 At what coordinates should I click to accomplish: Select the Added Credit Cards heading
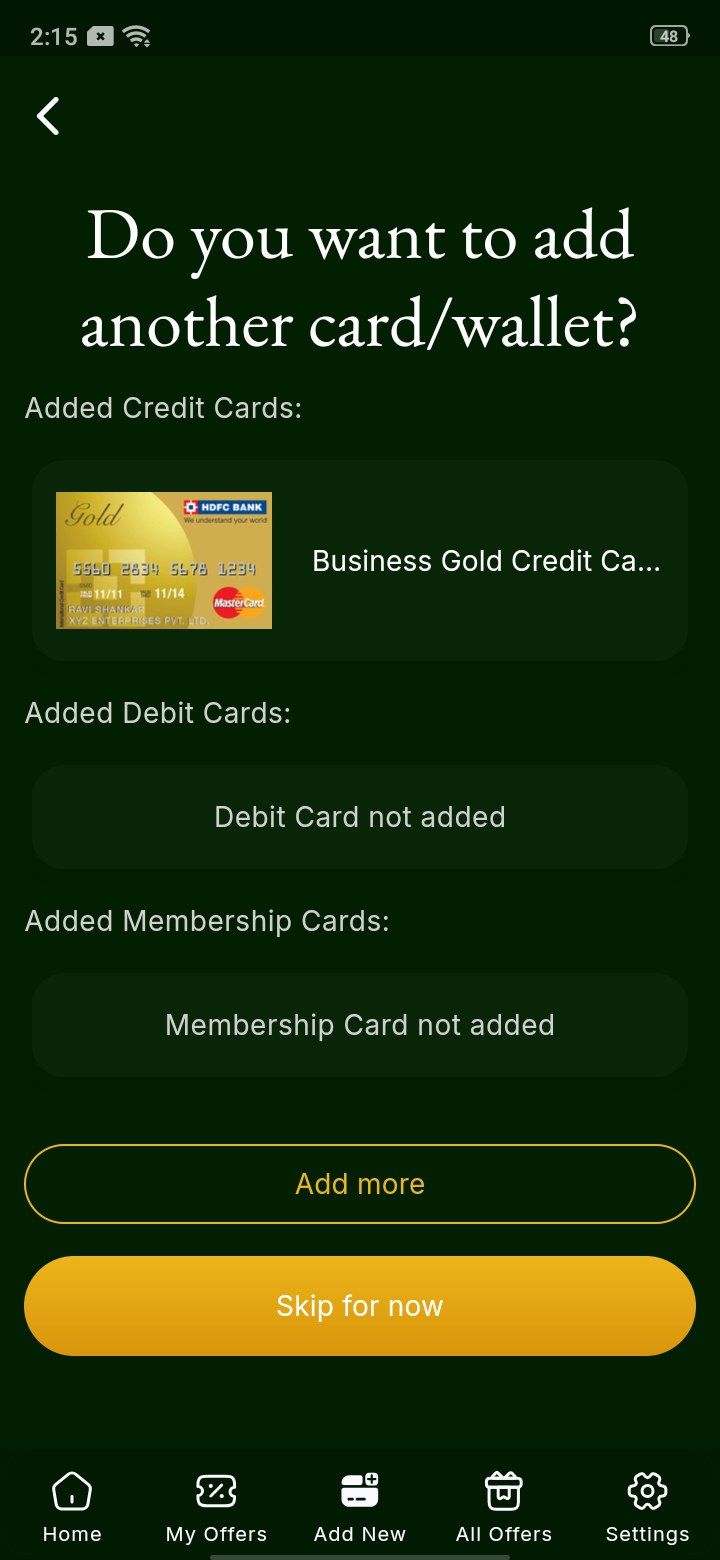point(162,407)
